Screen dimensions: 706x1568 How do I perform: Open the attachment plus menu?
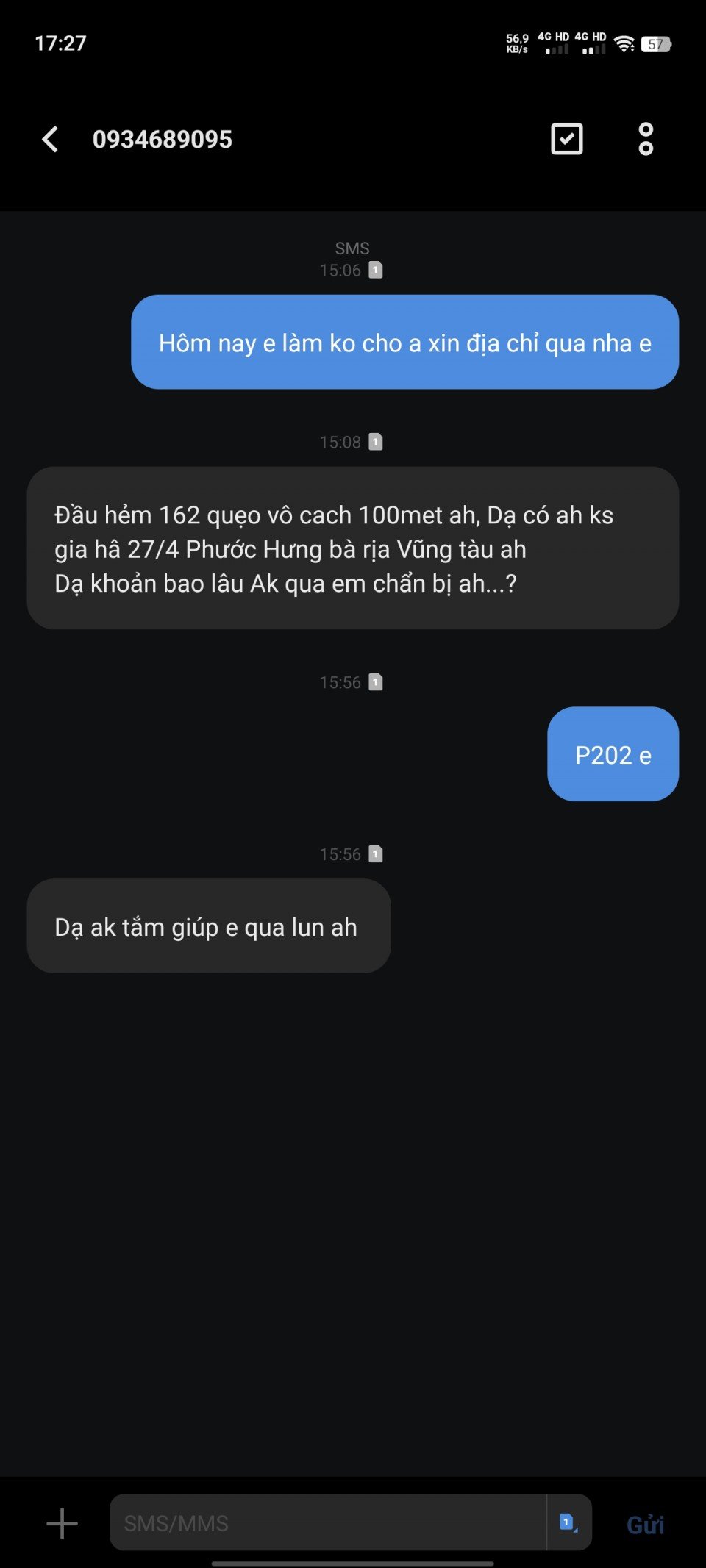[63, 1524]
